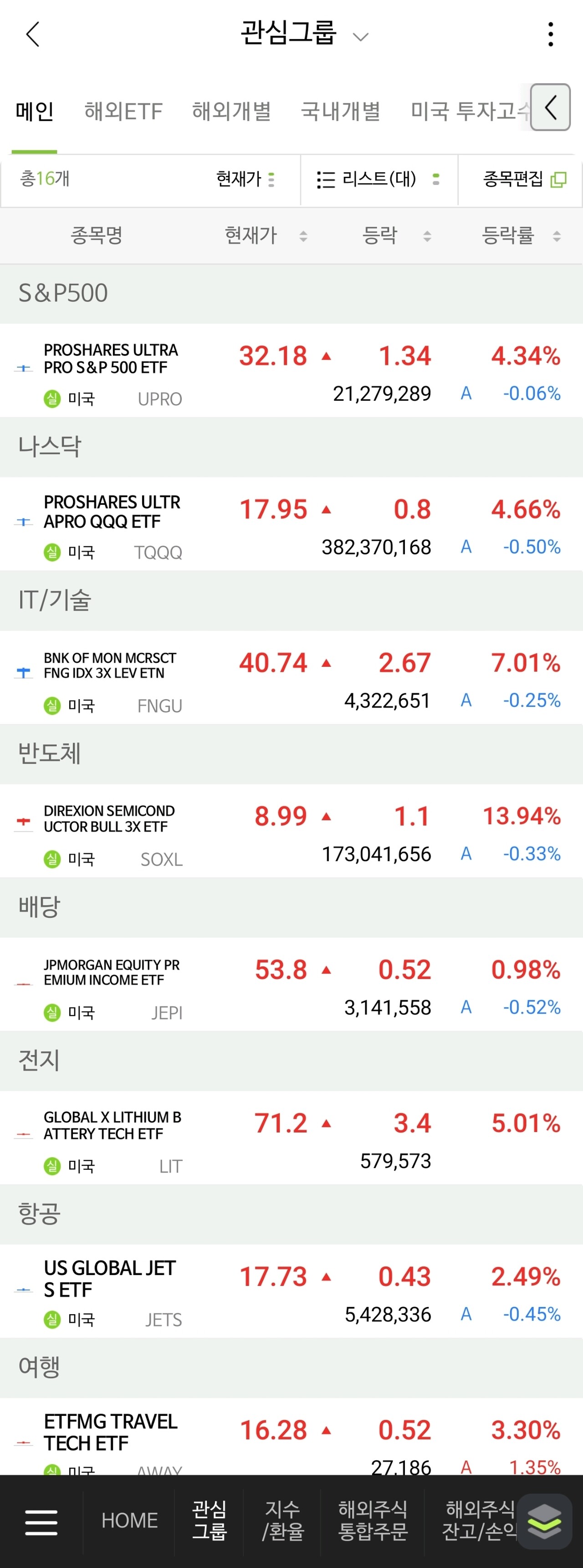This screenshot has height=1568, width=583.
Task: Tap the 종목편집 button
Action: [520, 179]
